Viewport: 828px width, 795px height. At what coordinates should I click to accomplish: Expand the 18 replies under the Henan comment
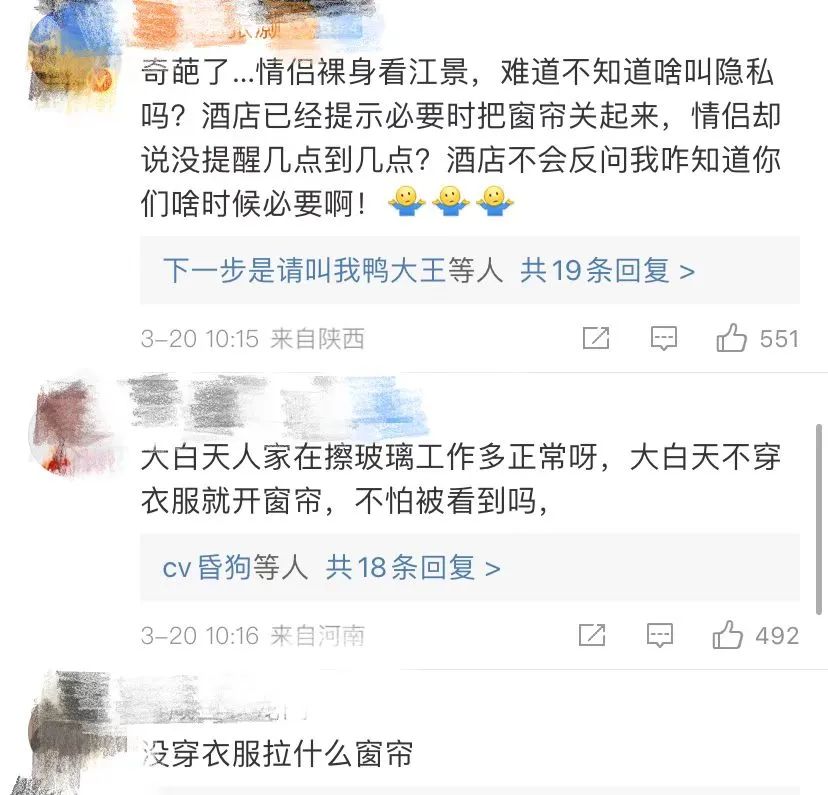click(x=413, y=567)
